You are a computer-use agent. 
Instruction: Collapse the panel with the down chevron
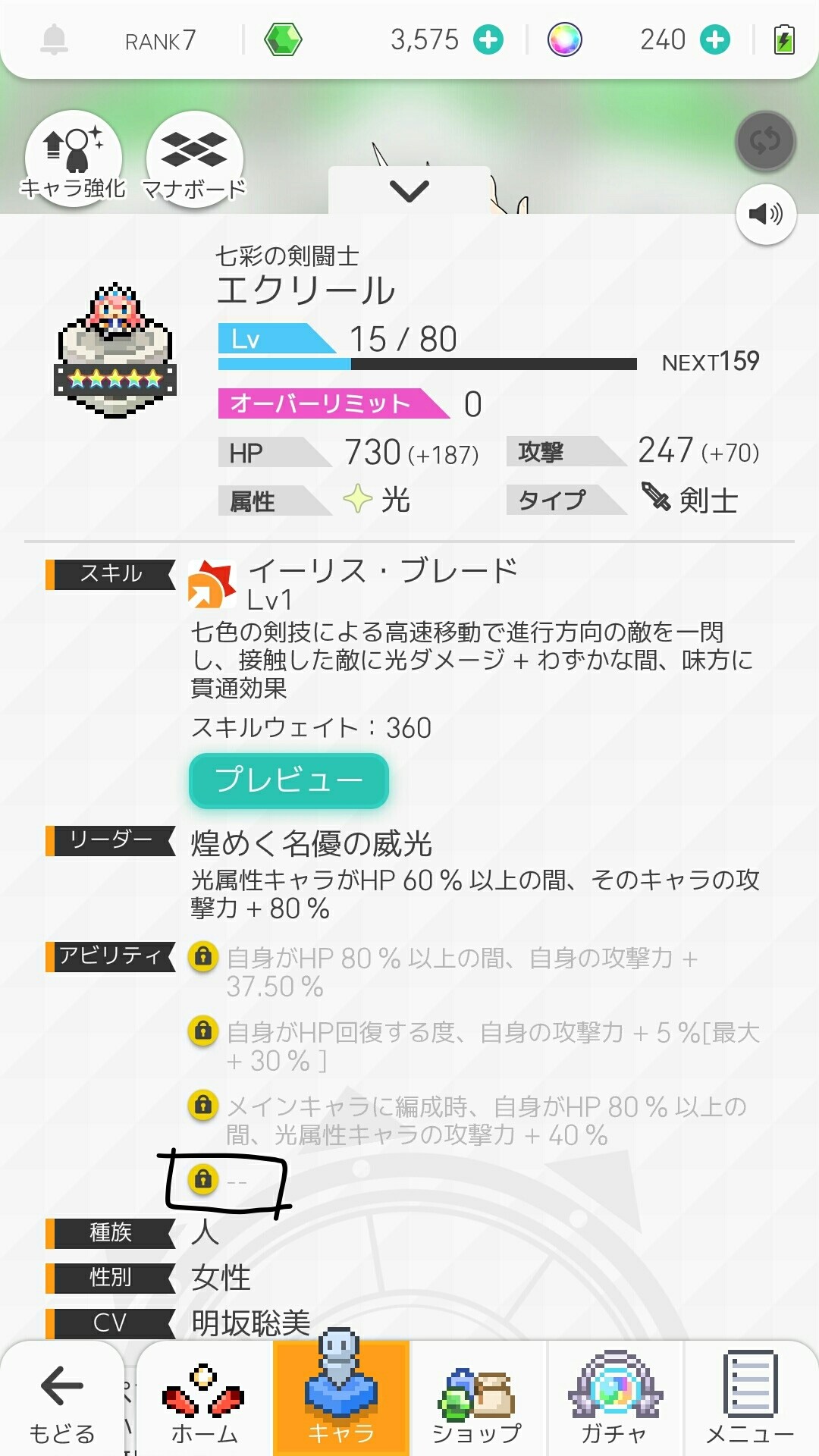tap(409, 190)
